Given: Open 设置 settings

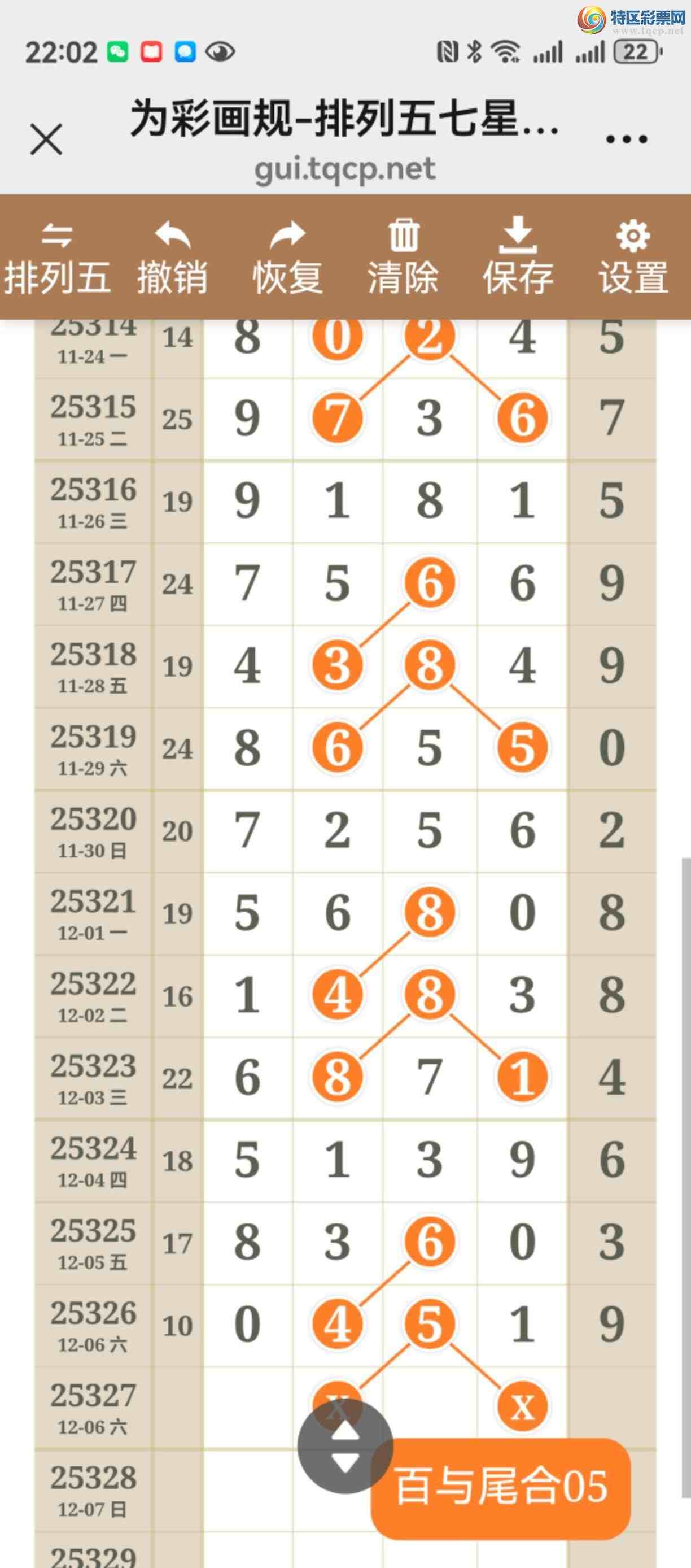Looking at the screenshot, I should (633, 259).
